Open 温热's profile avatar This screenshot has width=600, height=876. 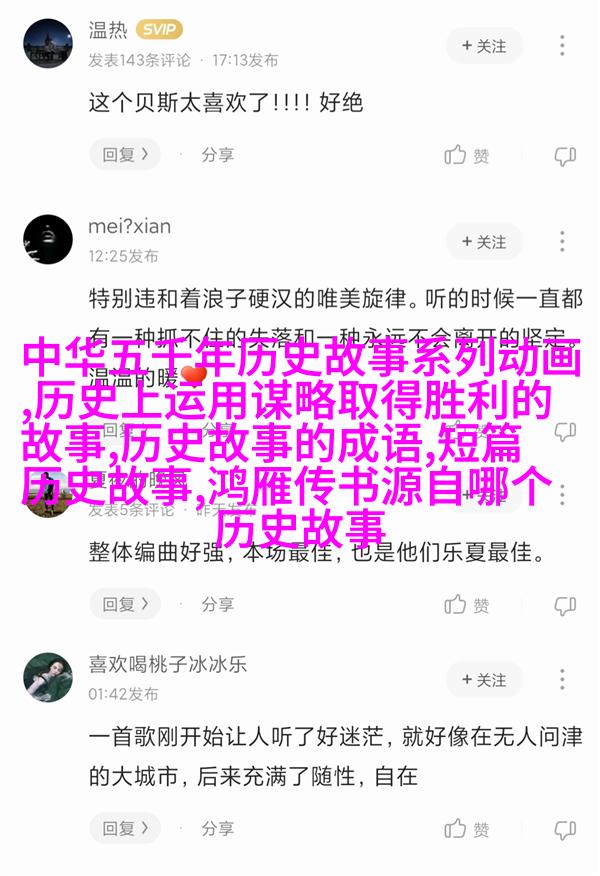tap(47, 45)
